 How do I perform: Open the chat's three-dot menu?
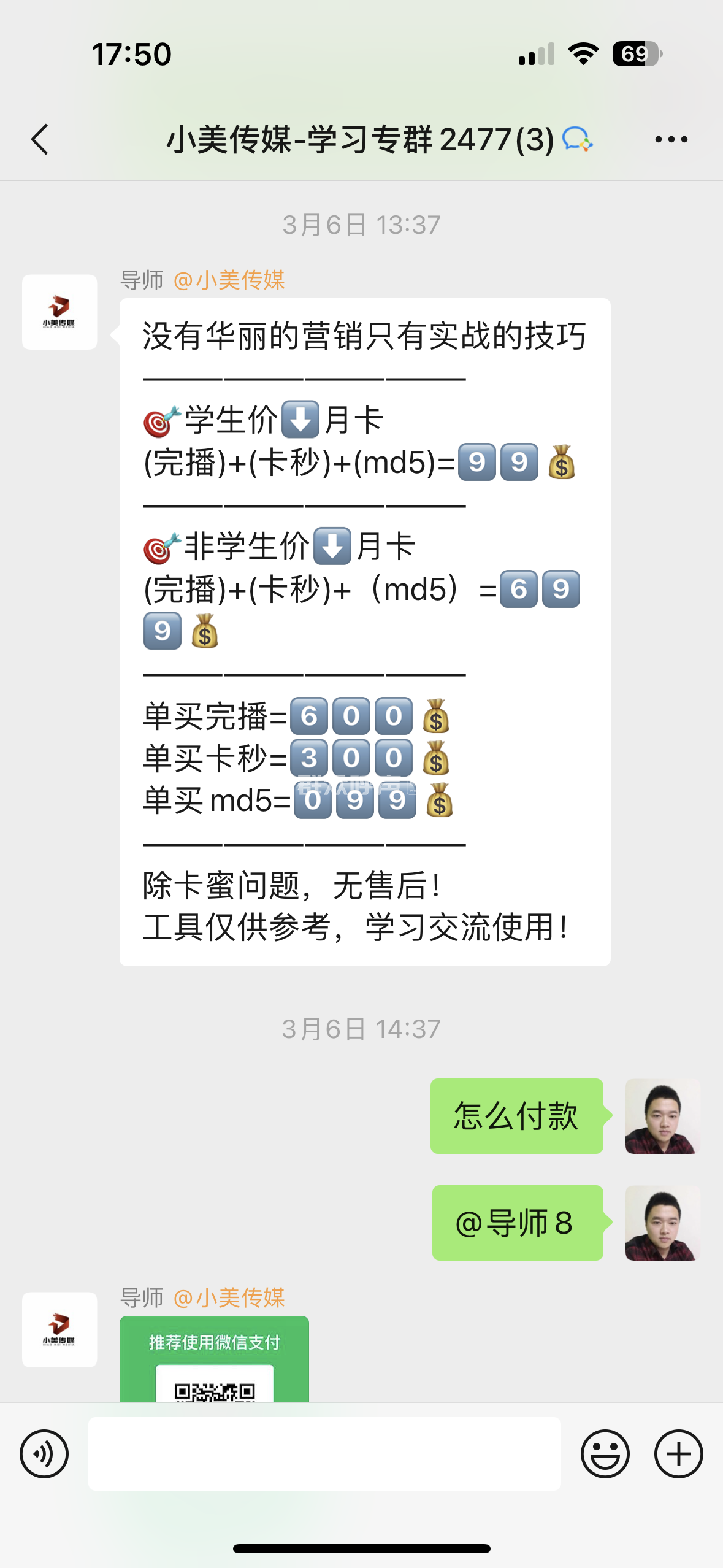(671, 139)
